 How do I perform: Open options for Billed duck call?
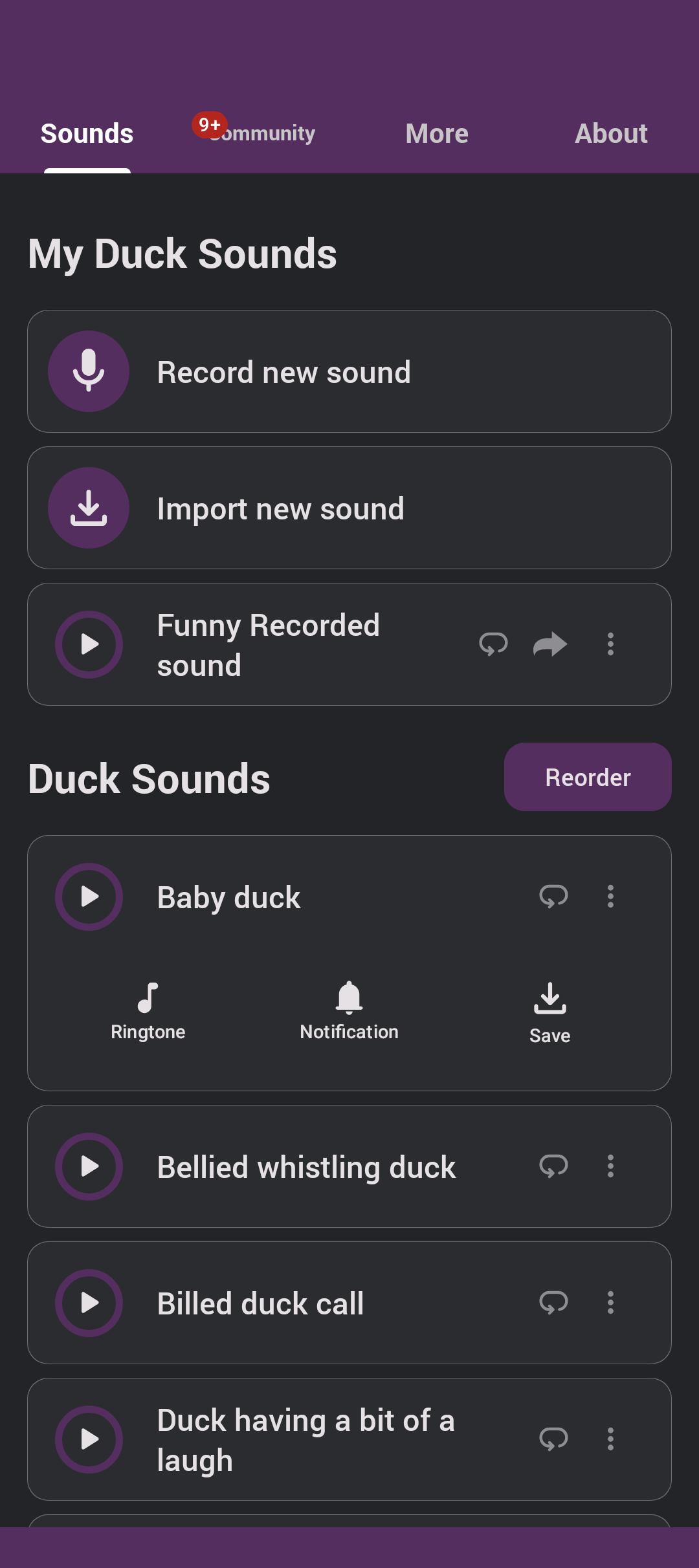[610, 1303]
